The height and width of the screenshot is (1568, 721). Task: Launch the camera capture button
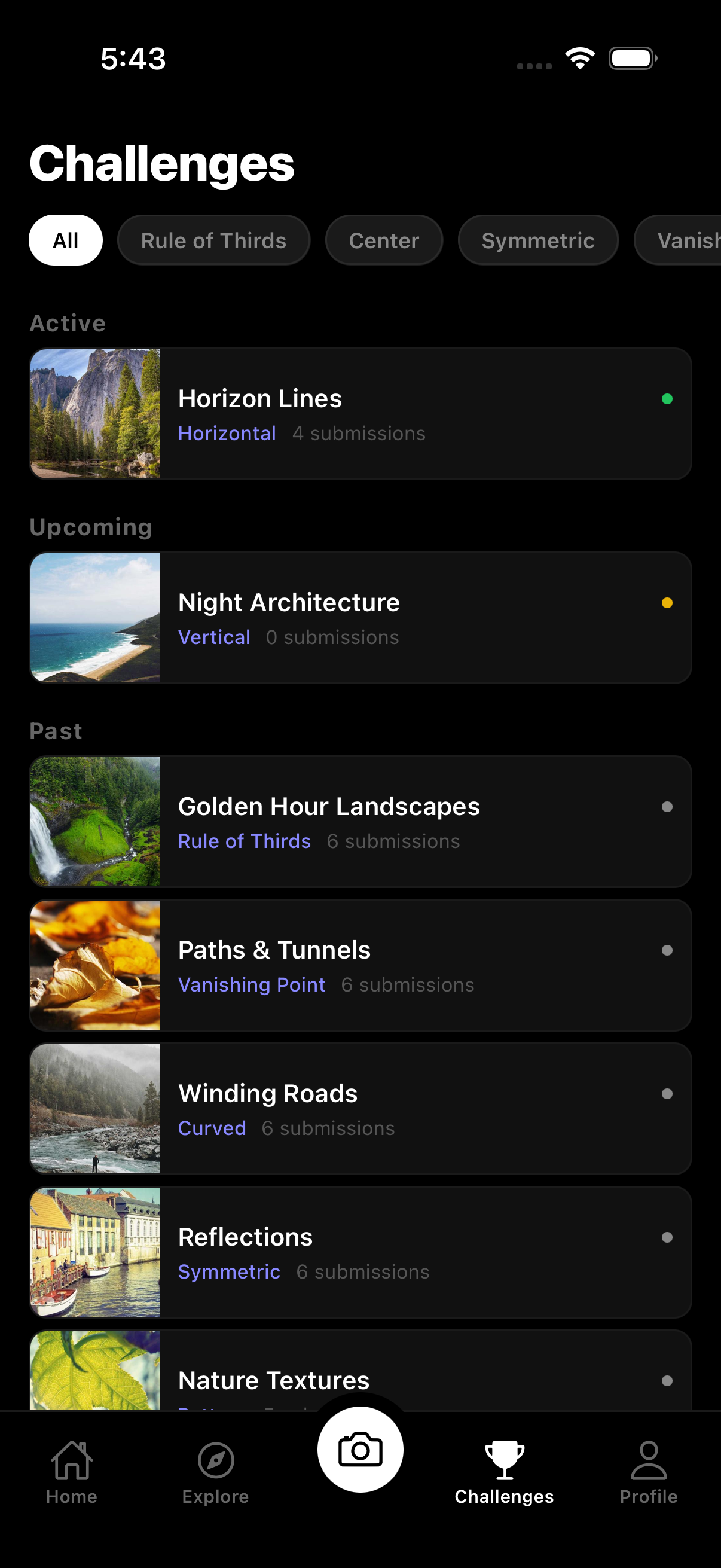coord(360,1450)
